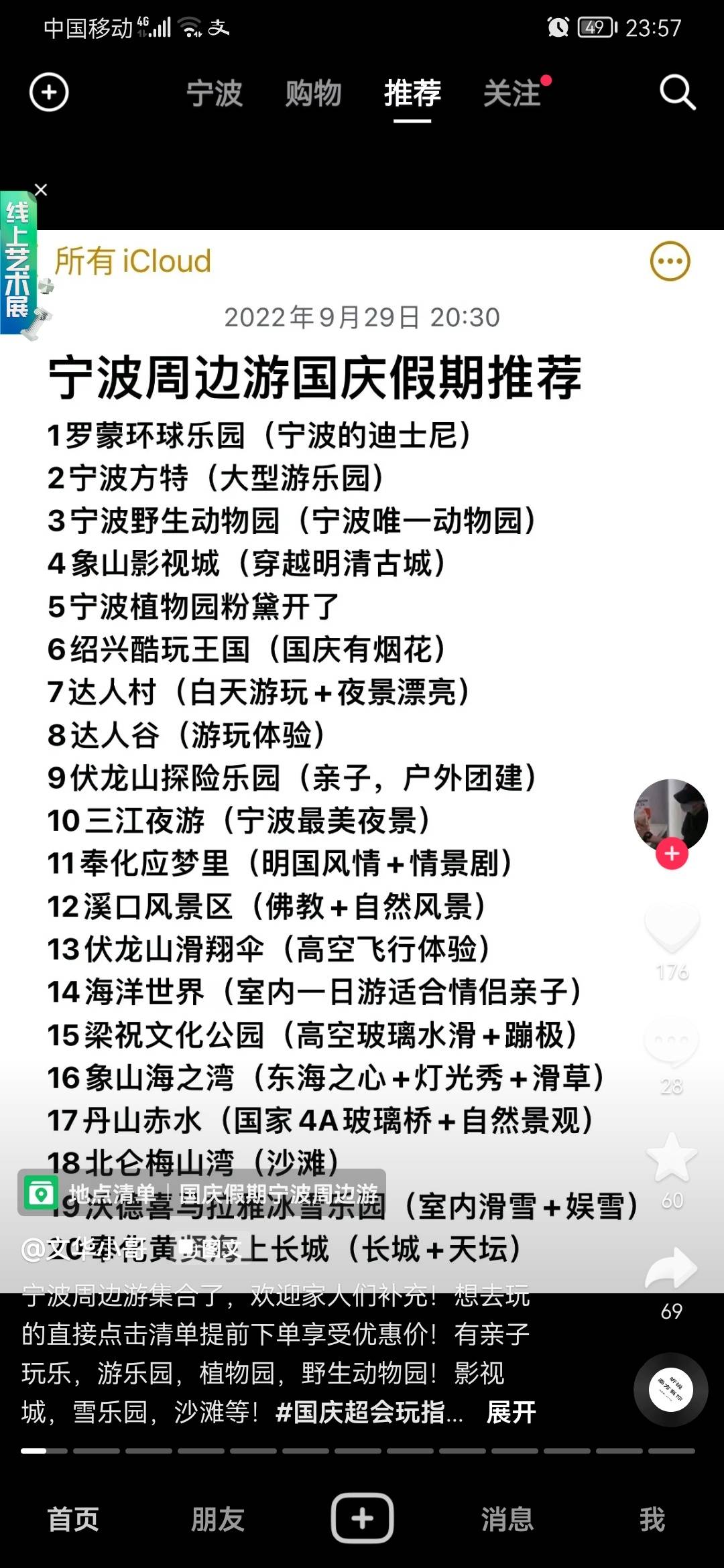This screenshot has width=724, height=1568.
Task: Switch to the 宁波 tab
Action: (214, 94)
